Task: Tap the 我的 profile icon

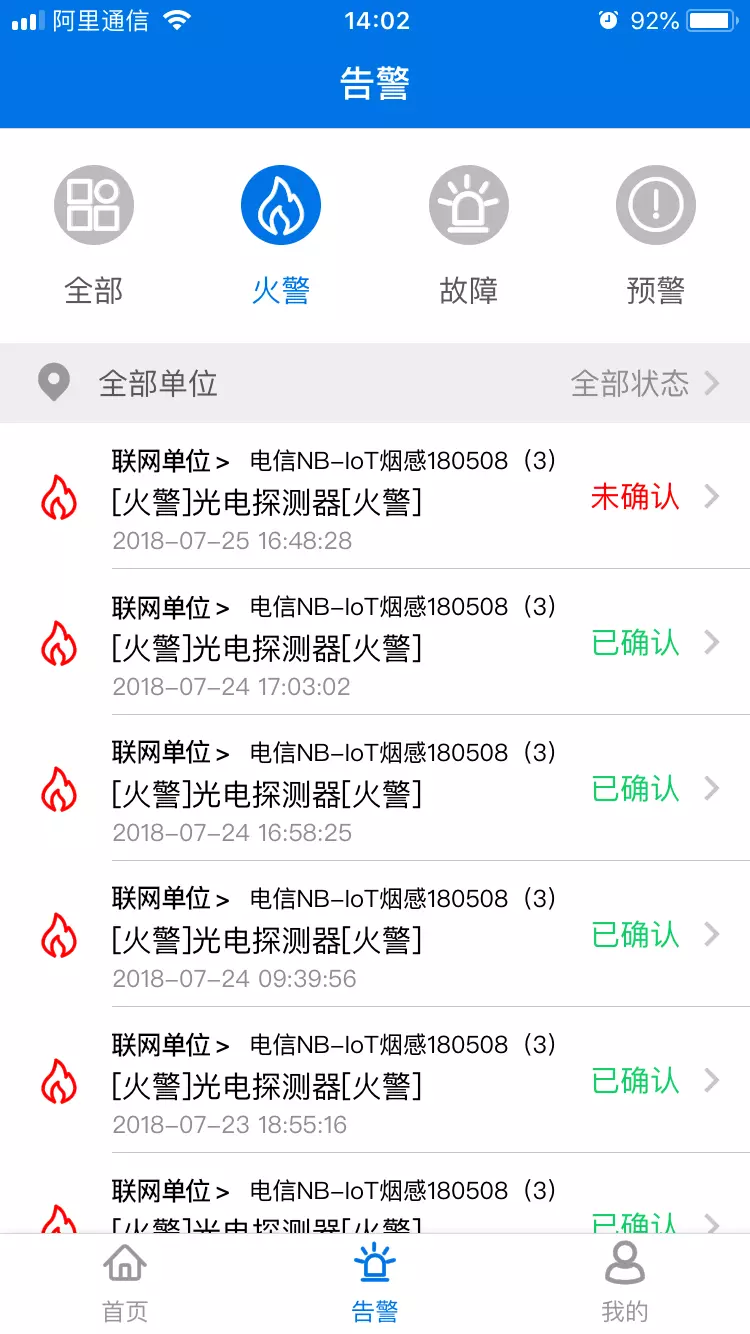Action: coord(625,1264)
